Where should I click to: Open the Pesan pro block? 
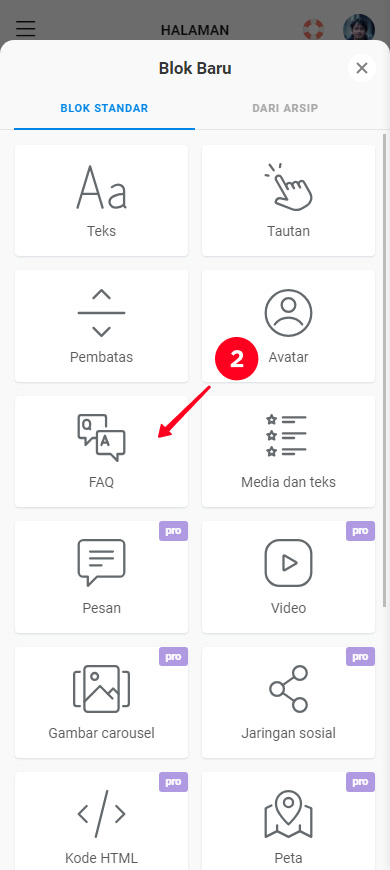[x=102, y=577]
